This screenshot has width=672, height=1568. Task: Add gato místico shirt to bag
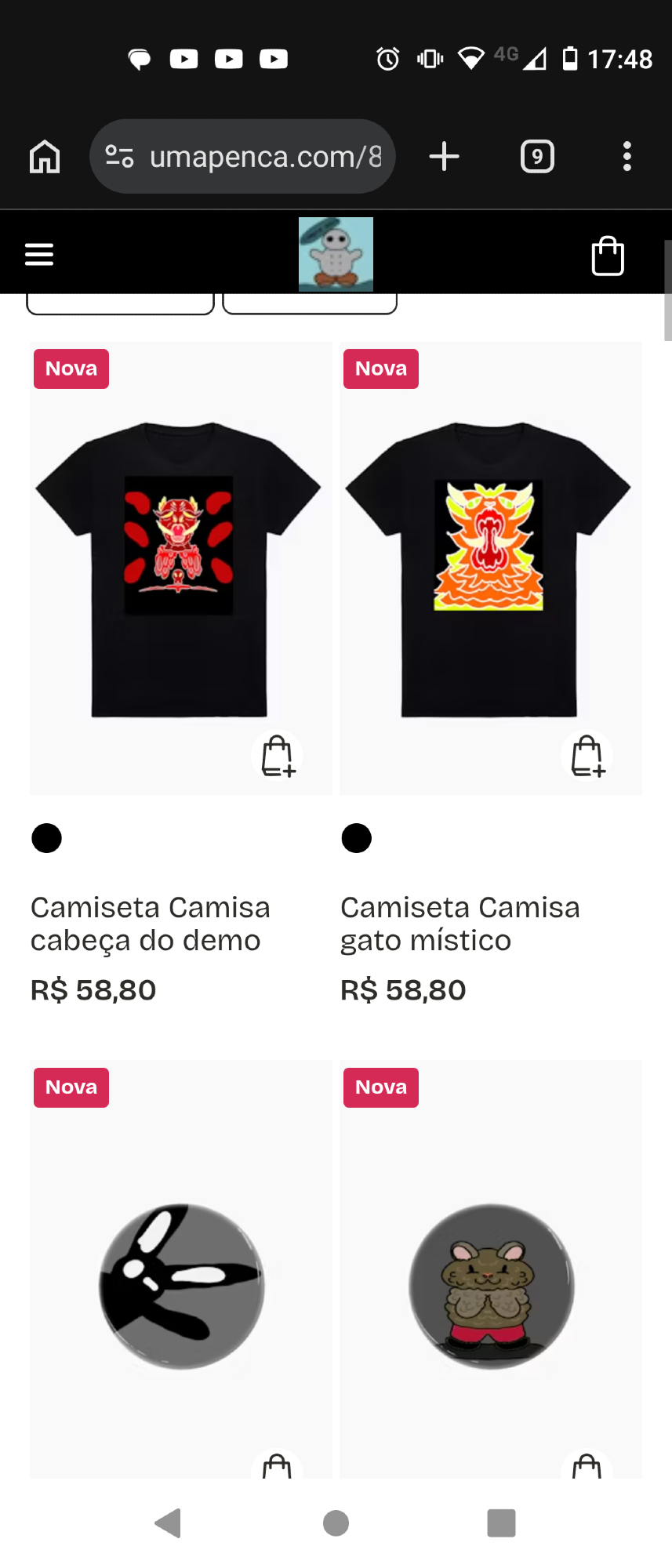pyautogui.click(x=587, y=756)
